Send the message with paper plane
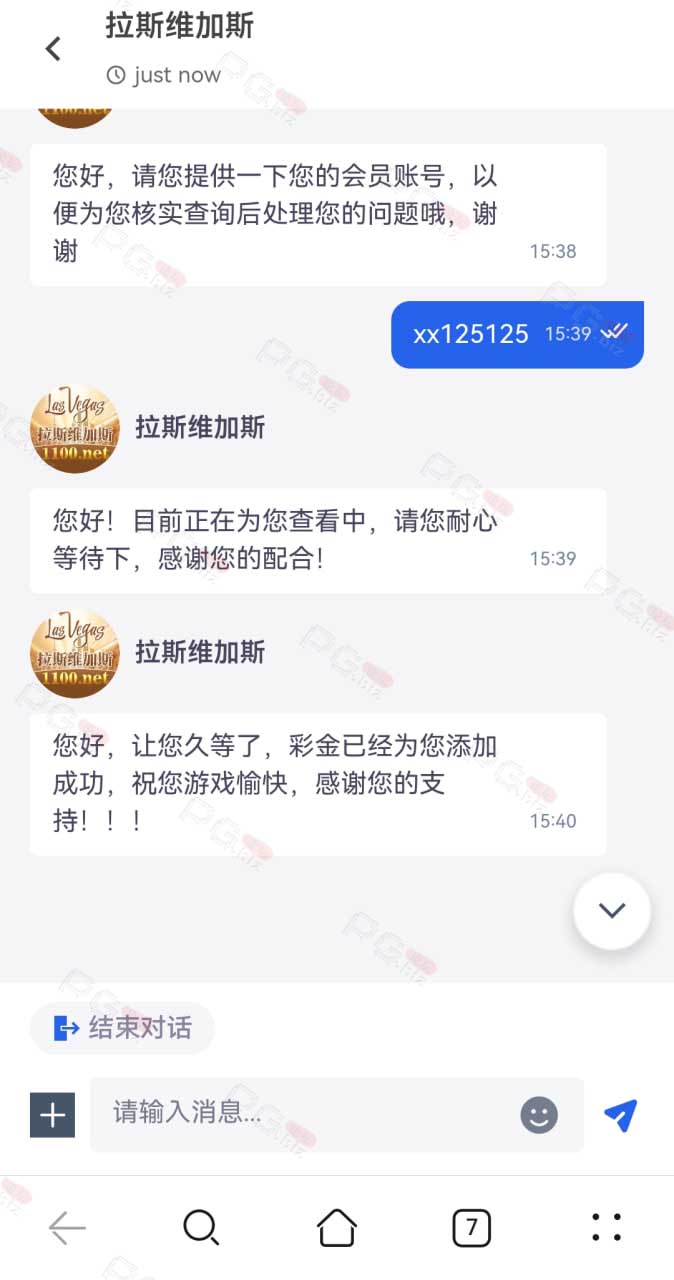The height and width of the screenshot is (1280, 674). point(621,1115)
